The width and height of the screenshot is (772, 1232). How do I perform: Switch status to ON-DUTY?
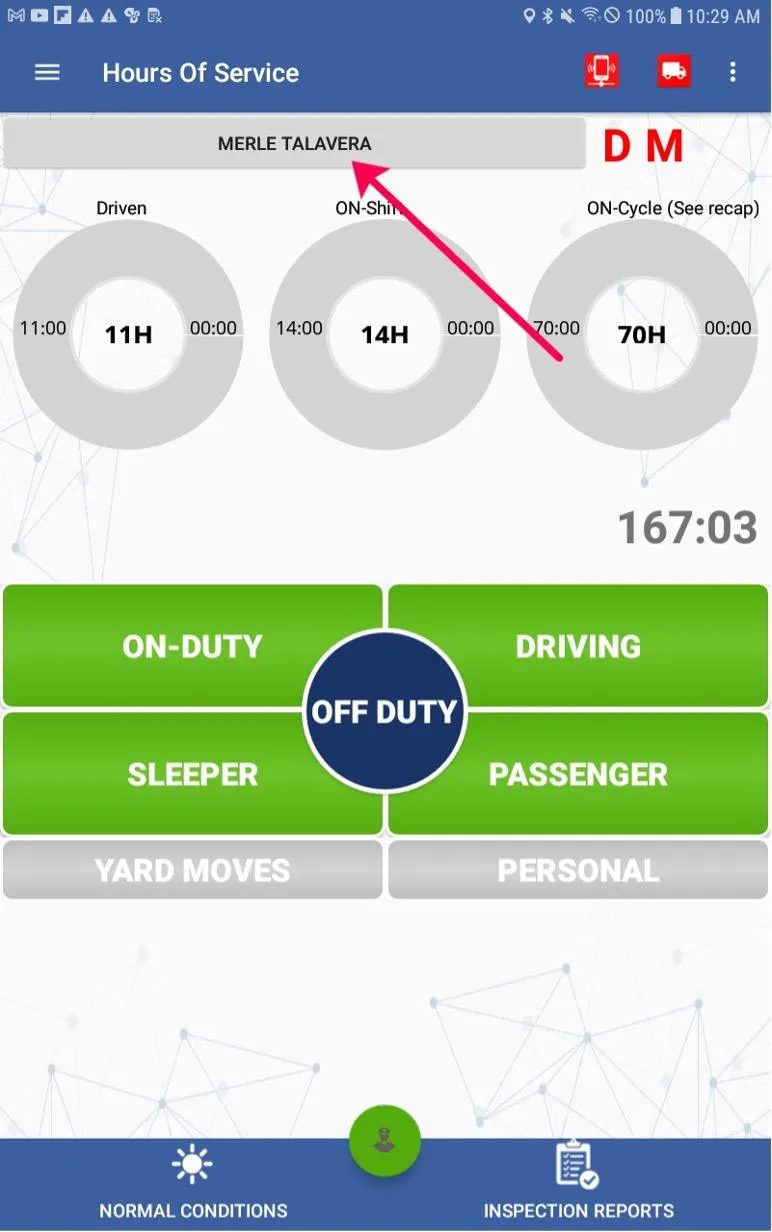pos(170,646)
